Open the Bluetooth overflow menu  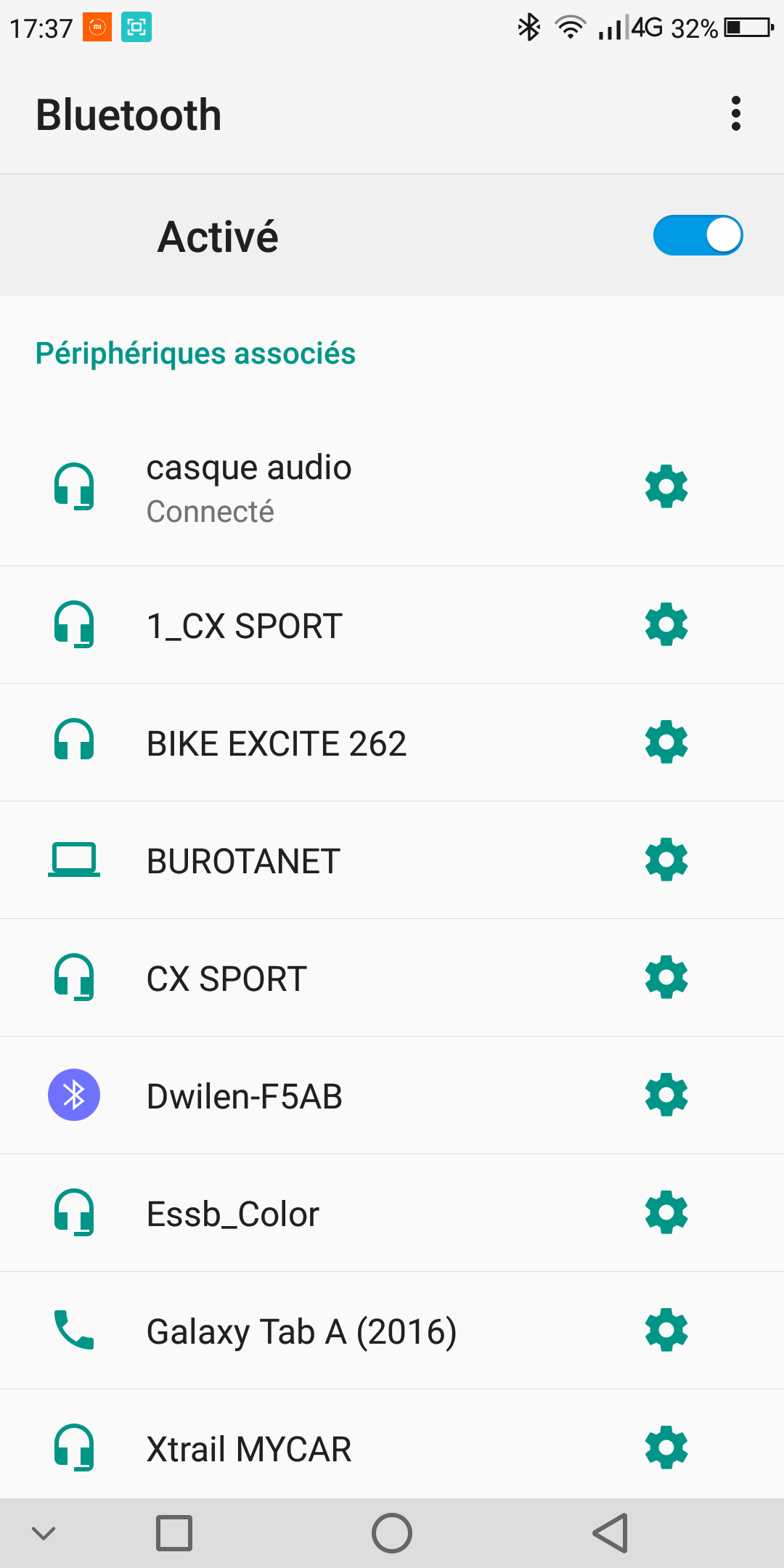point(735,114)
